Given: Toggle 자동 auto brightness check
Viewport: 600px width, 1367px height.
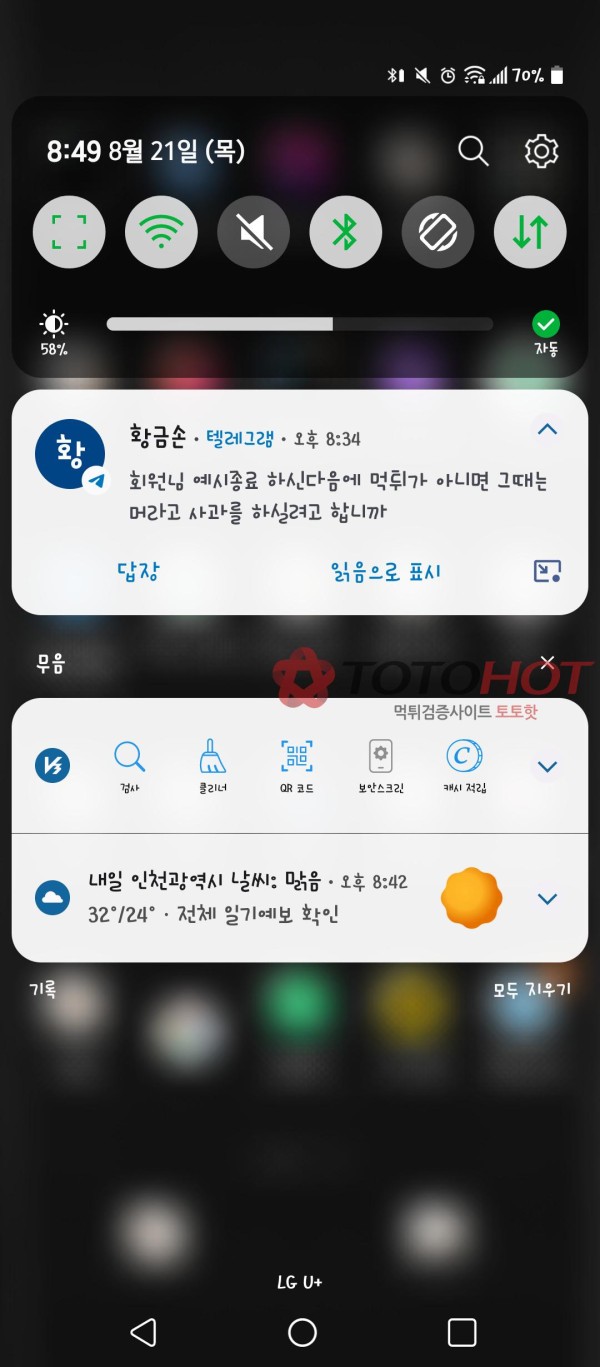Looking at the screenshot, I should pos(546,325).
